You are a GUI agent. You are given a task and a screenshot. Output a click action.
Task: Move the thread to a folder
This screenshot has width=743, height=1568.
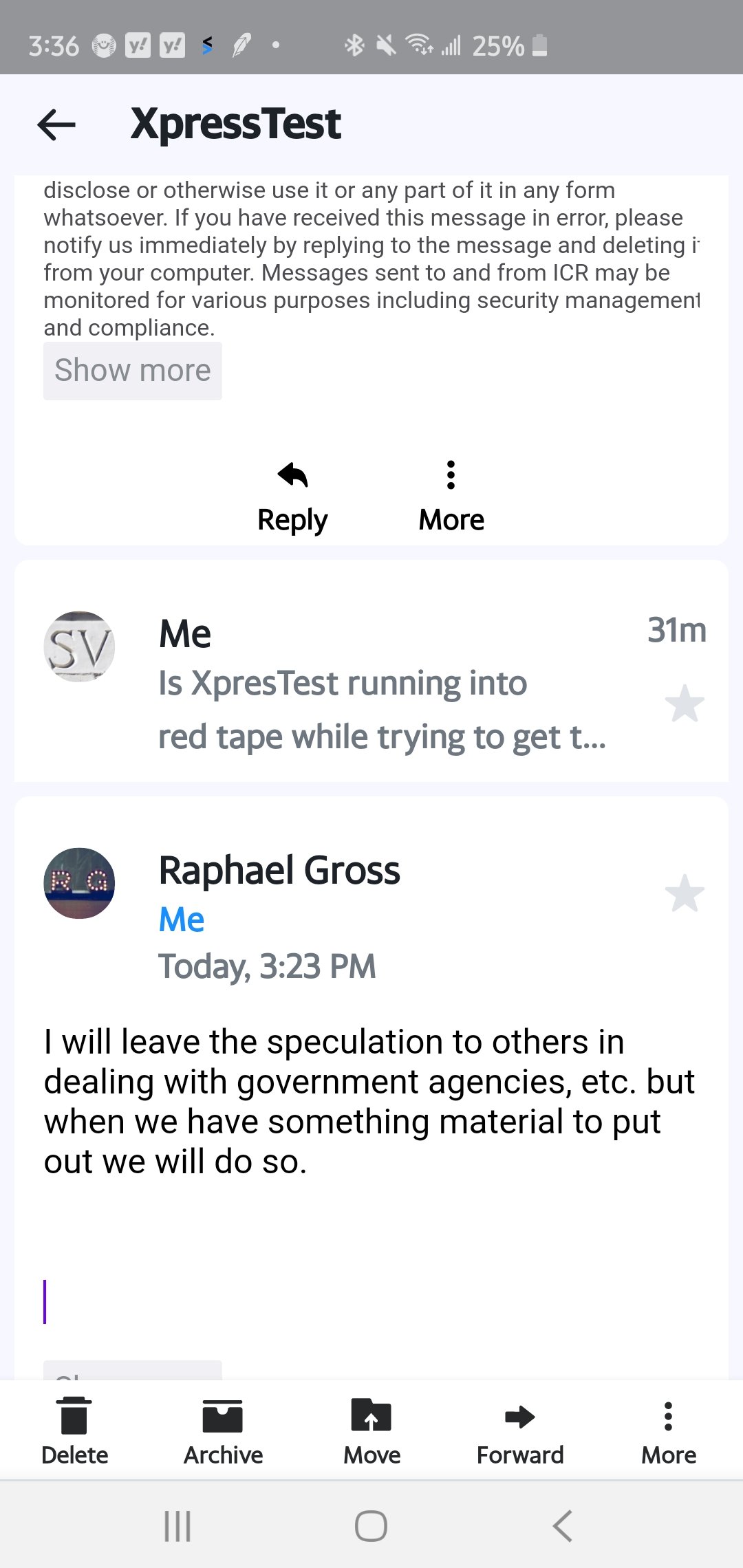(371, 1432)
